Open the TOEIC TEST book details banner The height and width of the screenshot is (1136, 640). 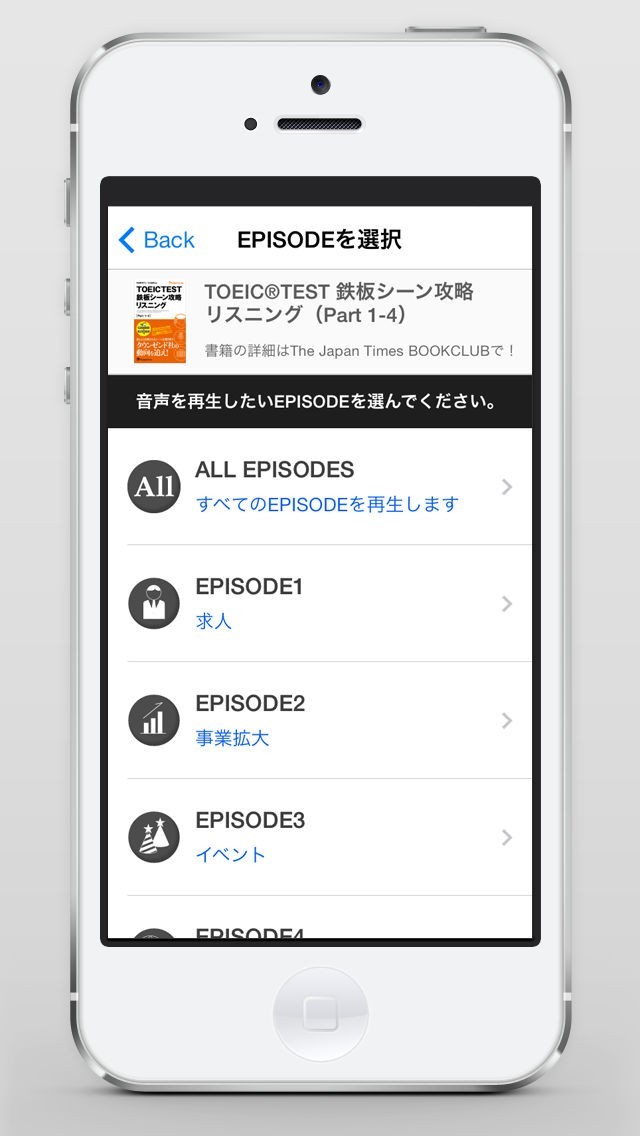(320, 322)
